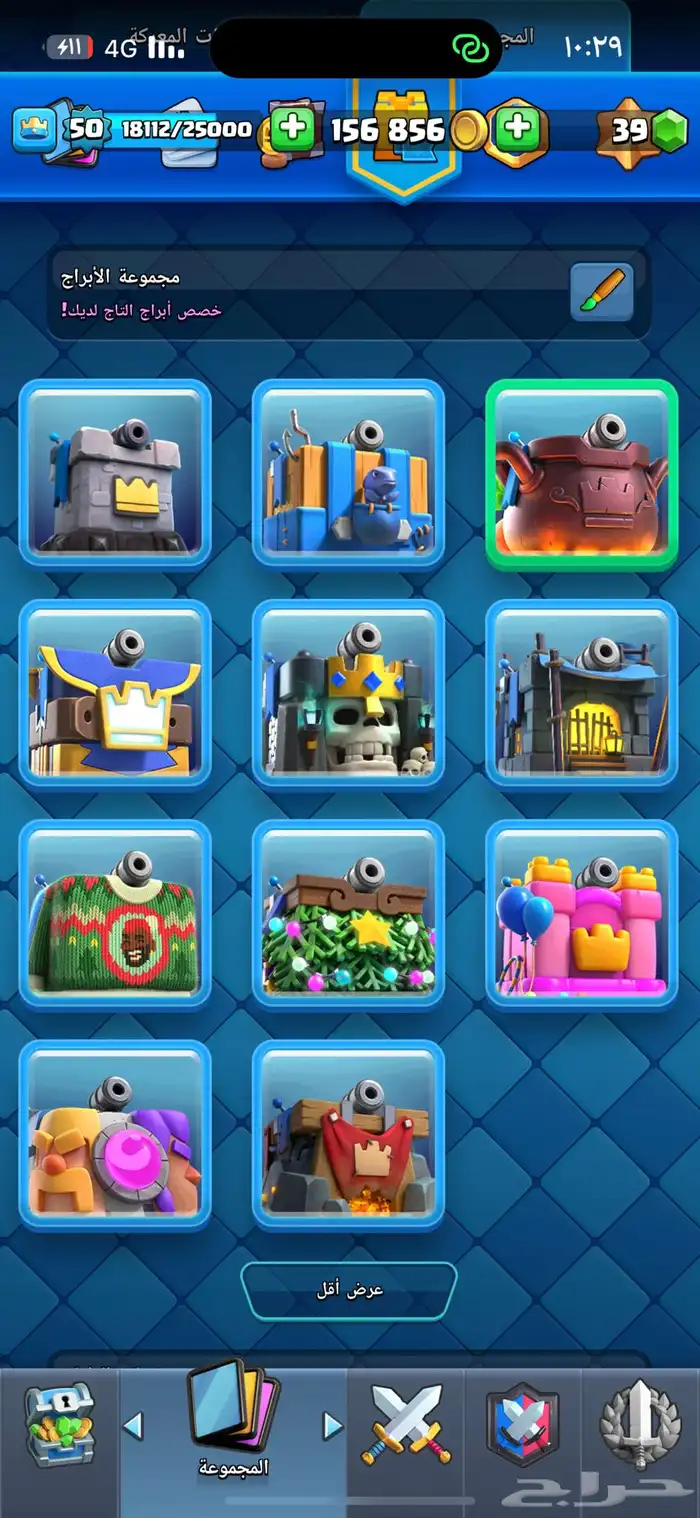Viewport: 700px width, 1518px height.
Task: Choose the Christmas tree star tower skin
Action: pos(348,914)
